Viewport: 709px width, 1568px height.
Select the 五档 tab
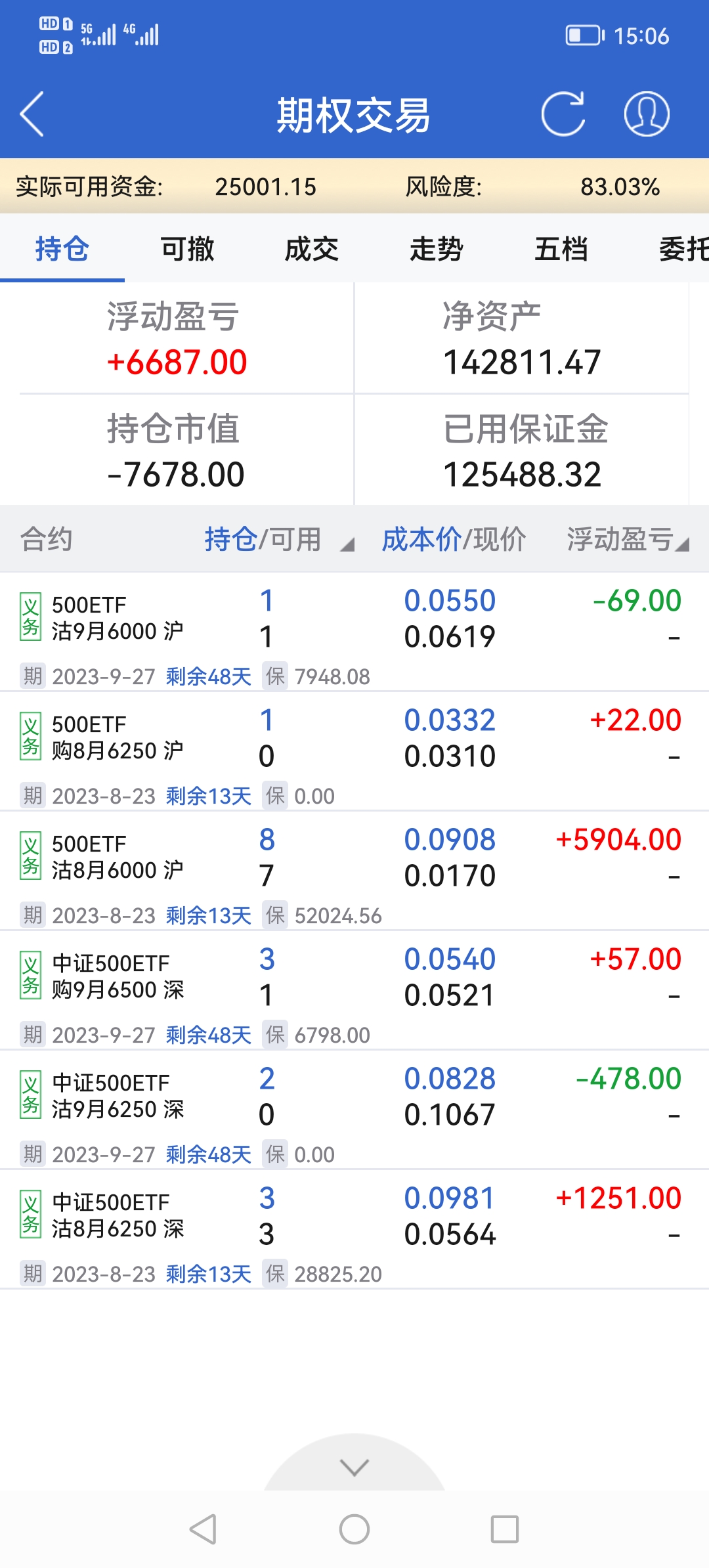[x=561, y=250]
